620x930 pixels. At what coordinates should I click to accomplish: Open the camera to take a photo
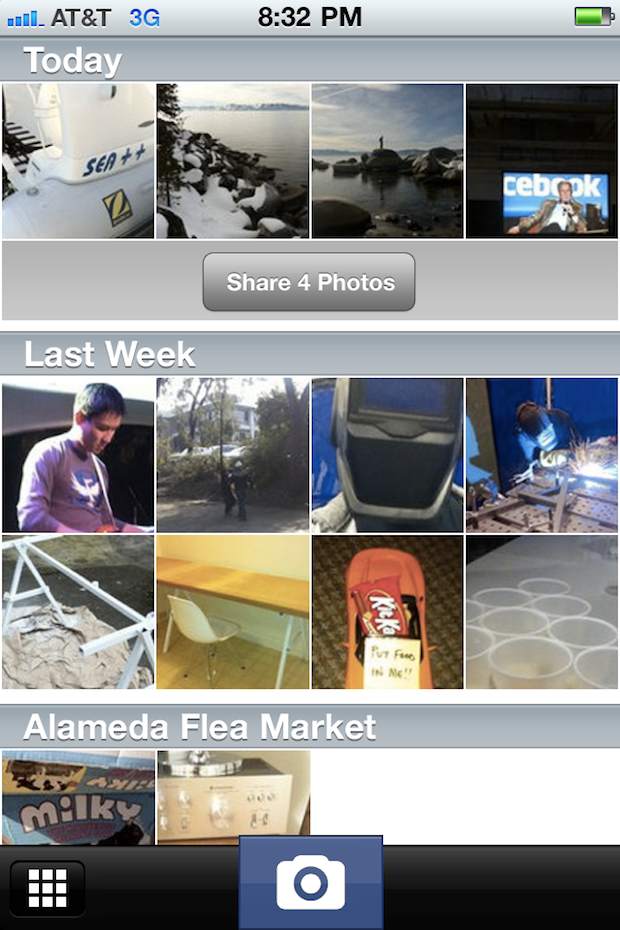310,882
